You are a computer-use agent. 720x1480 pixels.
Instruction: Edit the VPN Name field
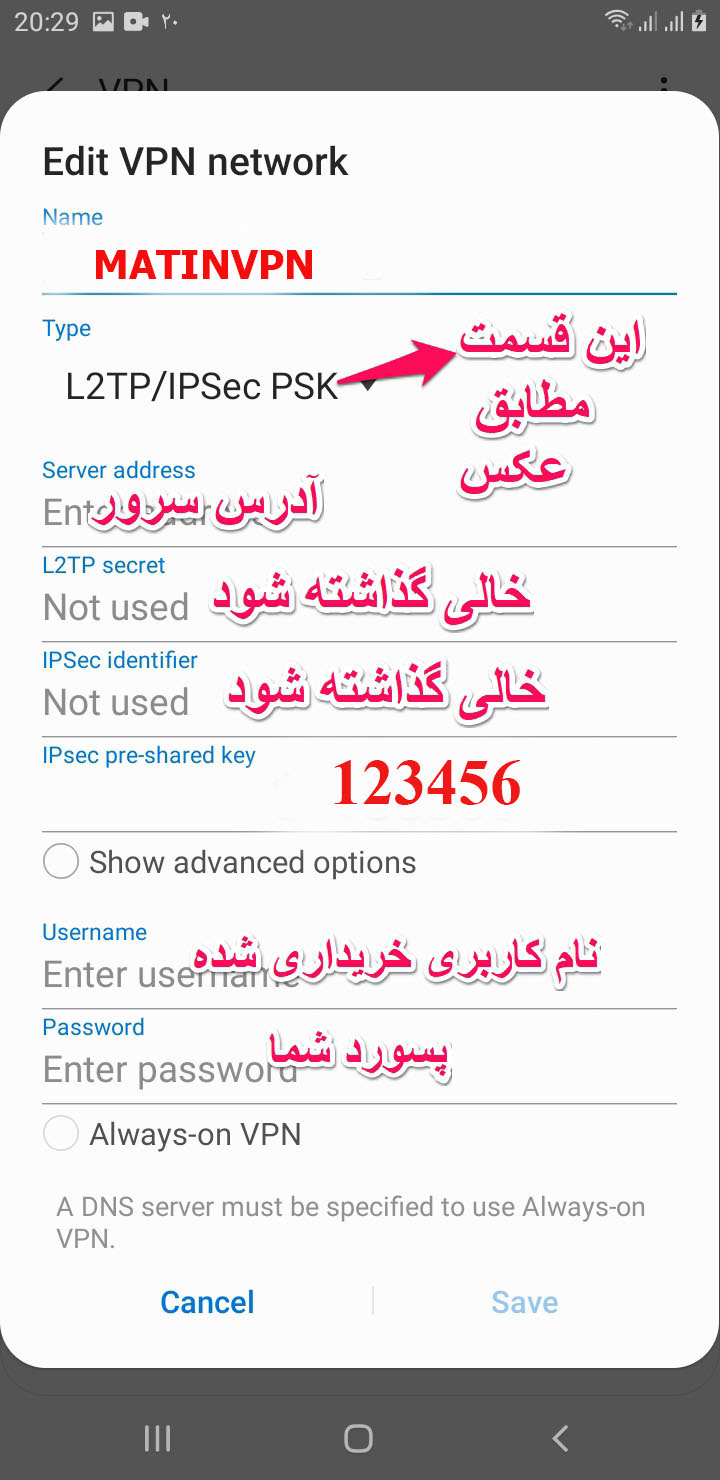358,266
